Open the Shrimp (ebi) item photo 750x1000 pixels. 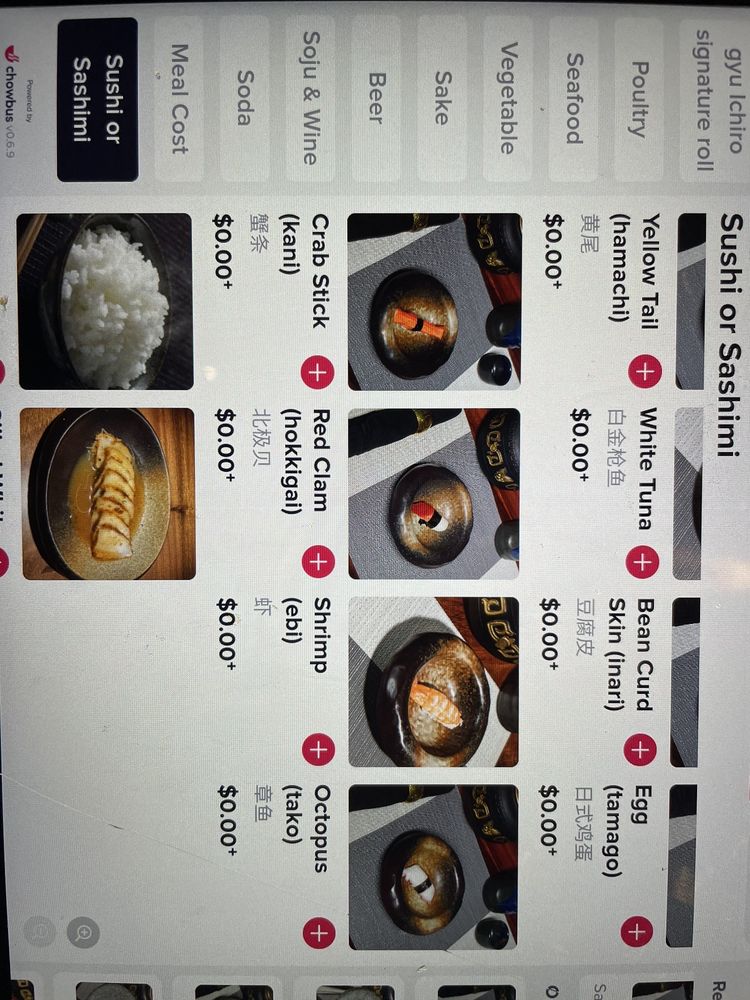pos(432,682)
